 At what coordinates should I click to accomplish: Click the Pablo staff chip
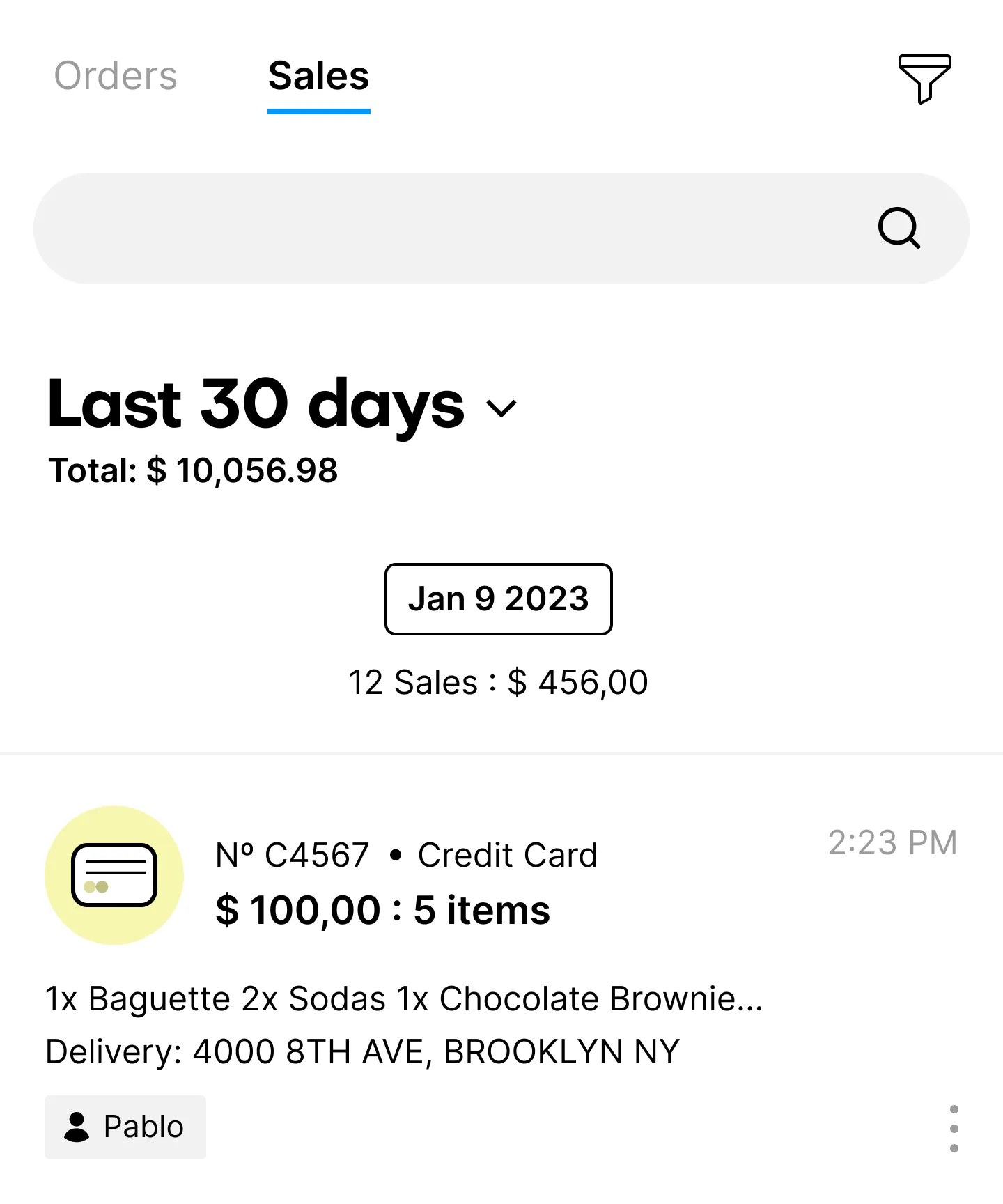[x=125, y=1126]
